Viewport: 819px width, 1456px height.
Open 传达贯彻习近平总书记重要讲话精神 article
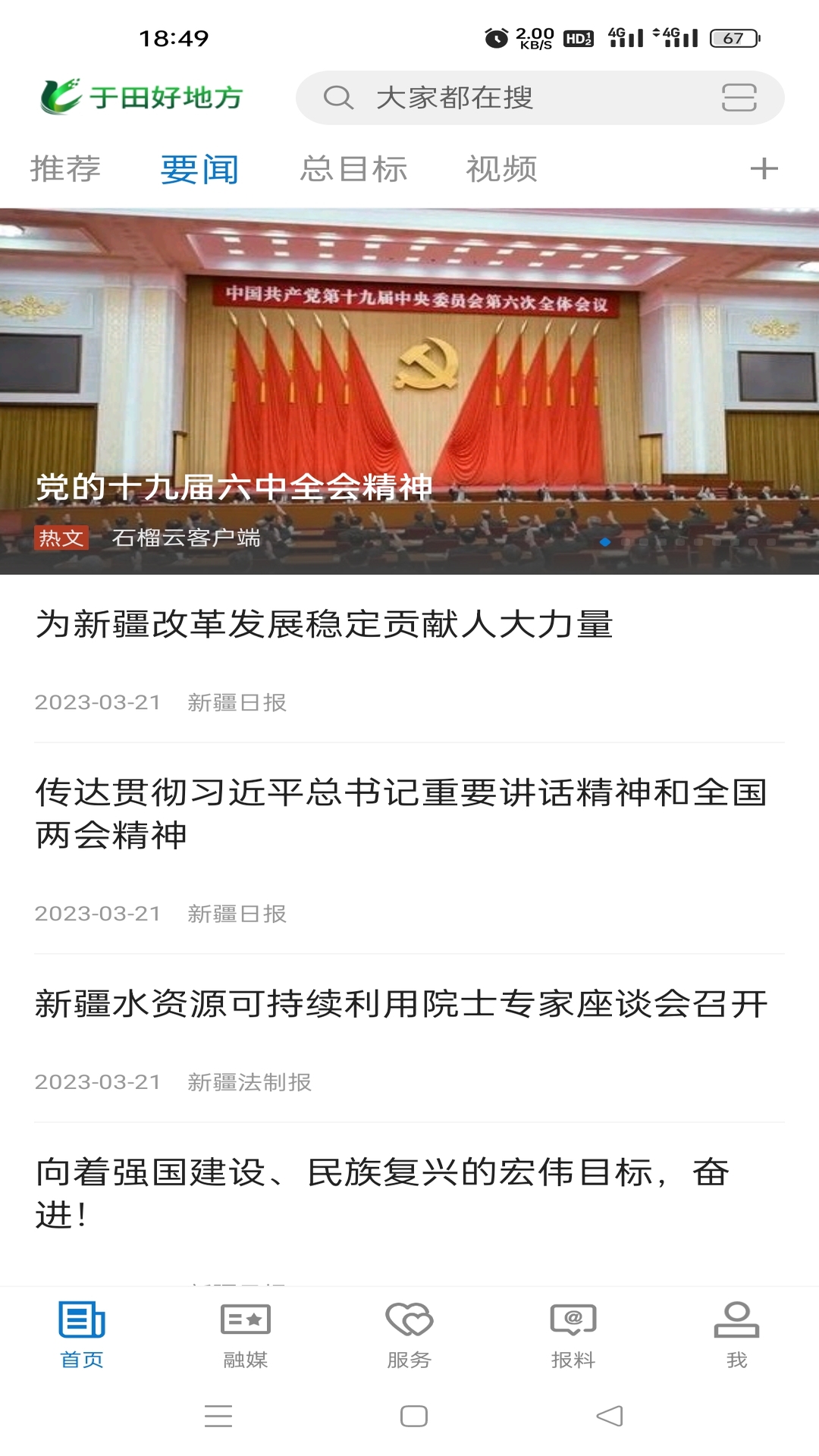click(409, 849)
